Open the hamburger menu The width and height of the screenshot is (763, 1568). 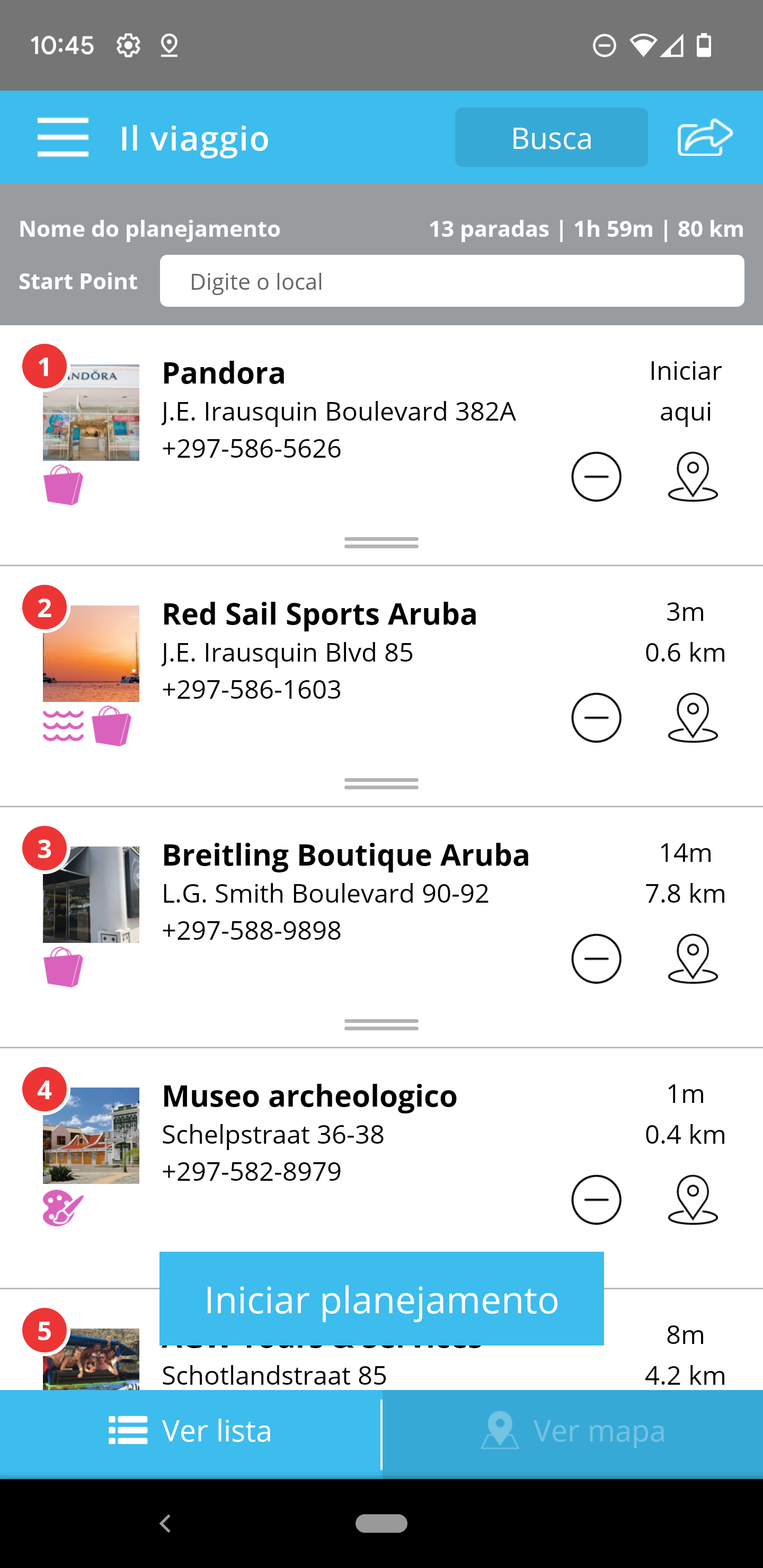pyautogui.click(x=63, y=138)
